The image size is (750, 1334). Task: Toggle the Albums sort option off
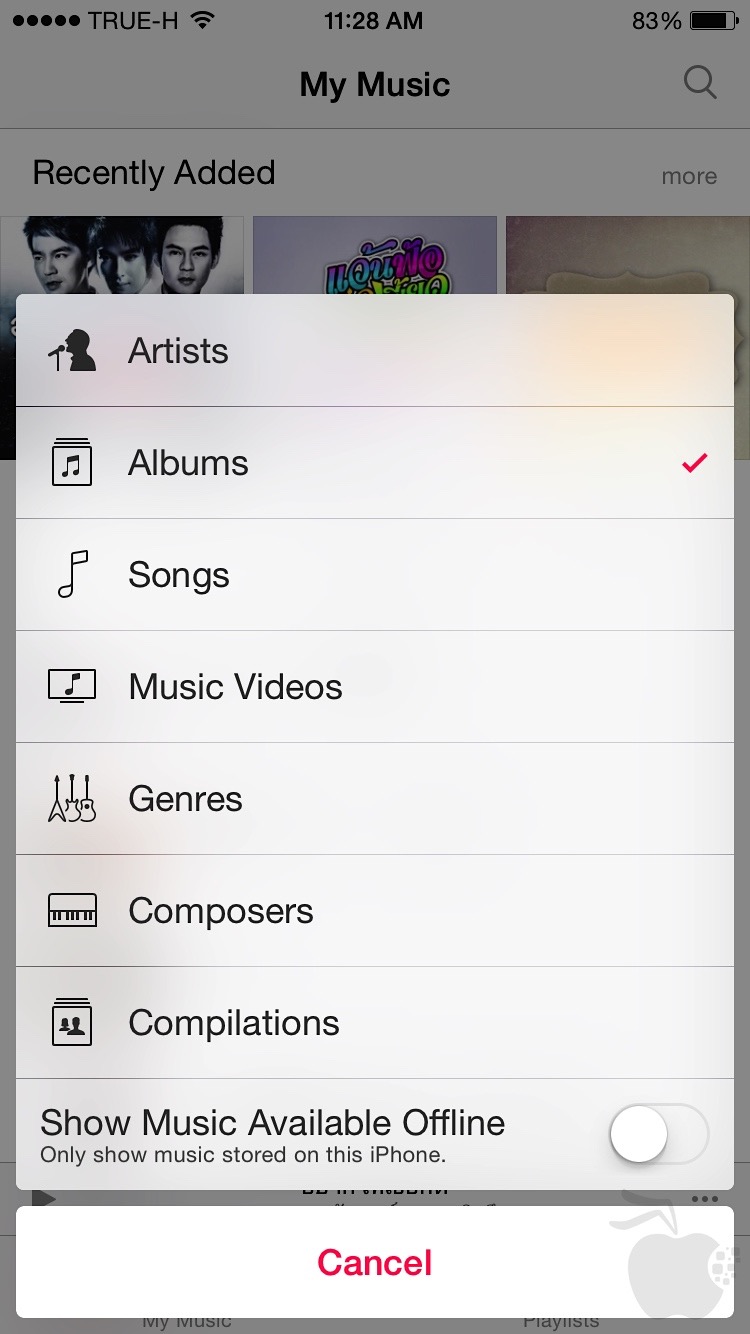click(374, 462)
